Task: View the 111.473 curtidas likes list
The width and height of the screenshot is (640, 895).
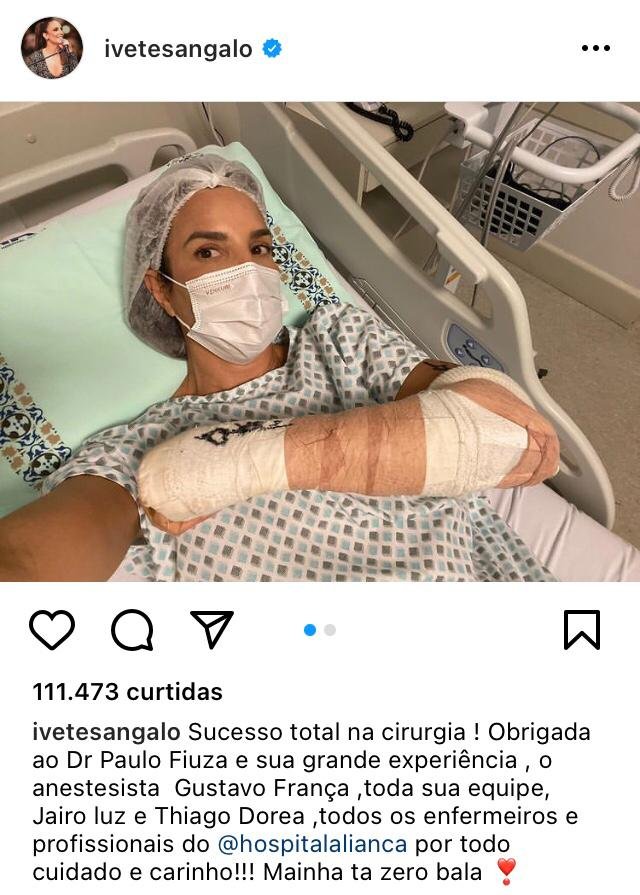Action: (127, 691)
